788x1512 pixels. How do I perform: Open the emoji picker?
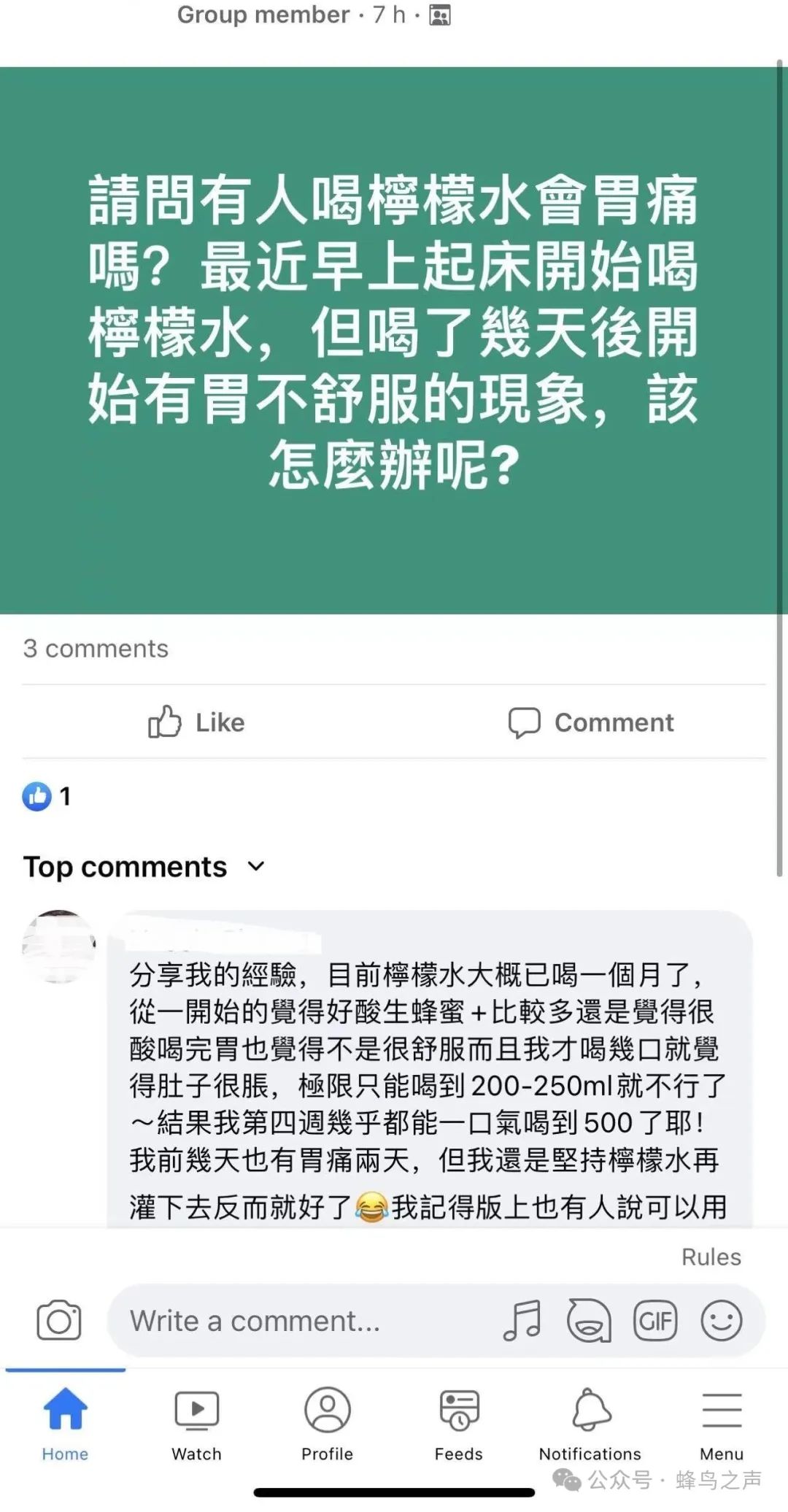pyautogui.click(x=722, y=1320)
